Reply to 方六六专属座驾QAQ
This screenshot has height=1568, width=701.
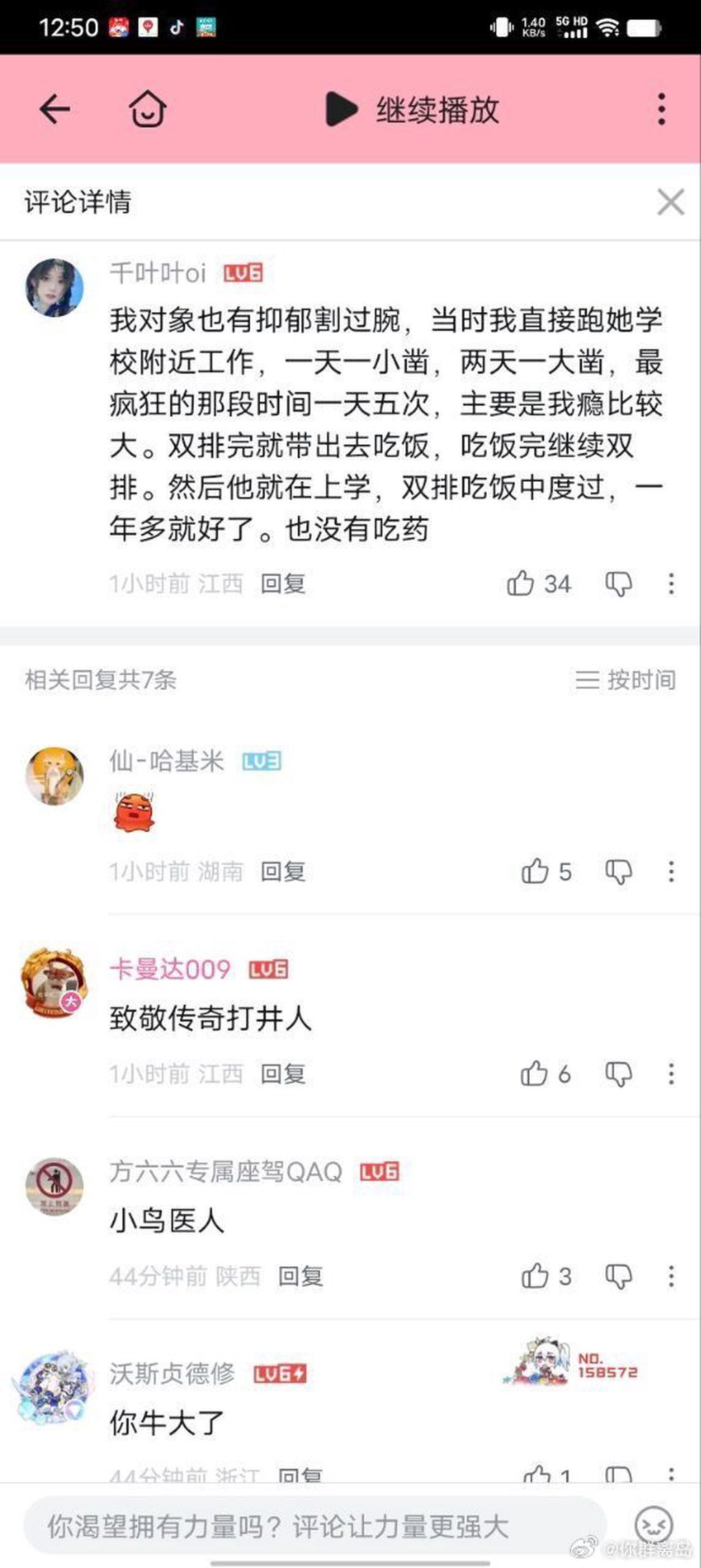coord(301,1276)
